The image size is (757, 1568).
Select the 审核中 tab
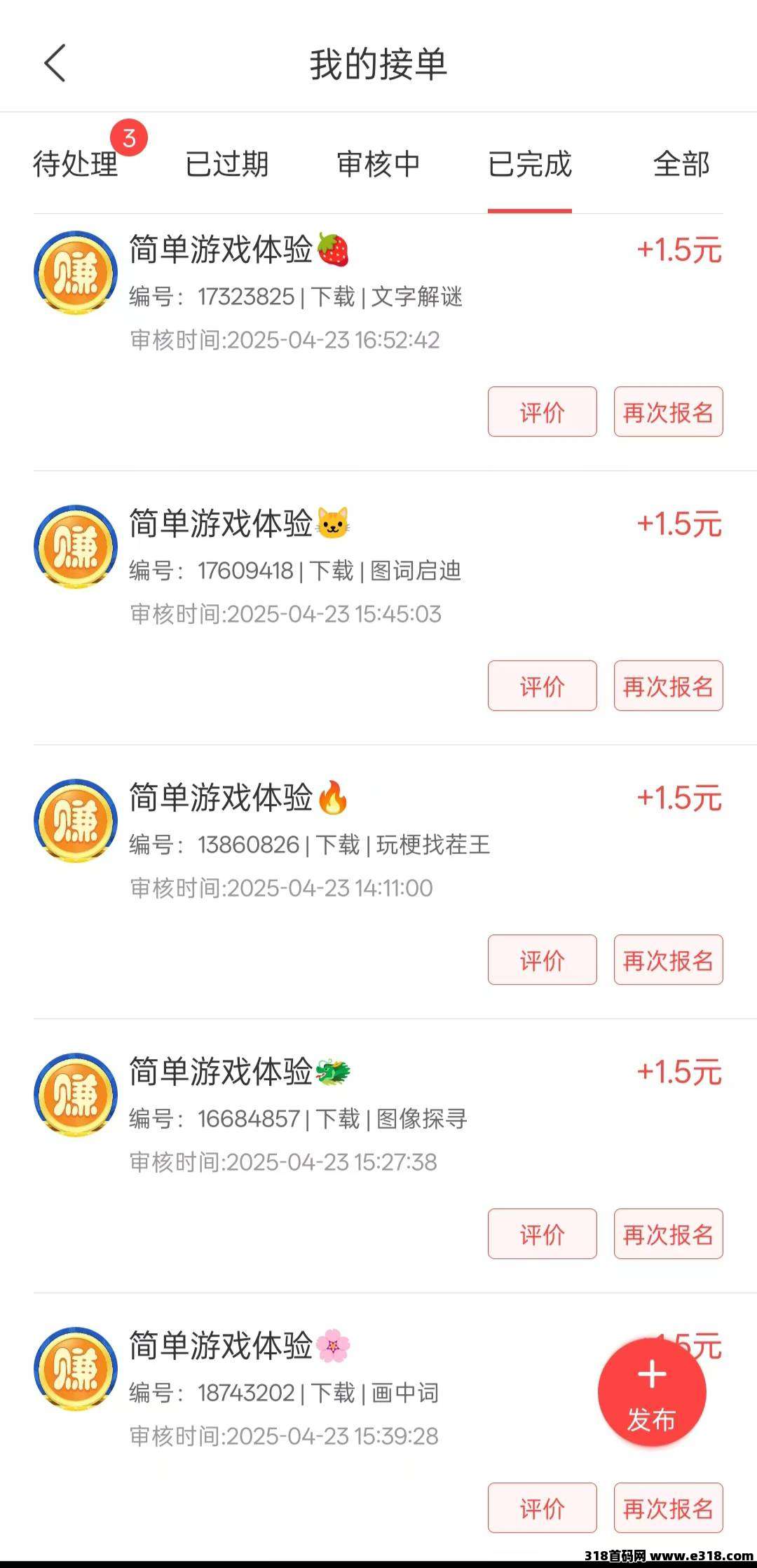click(378, 166)
